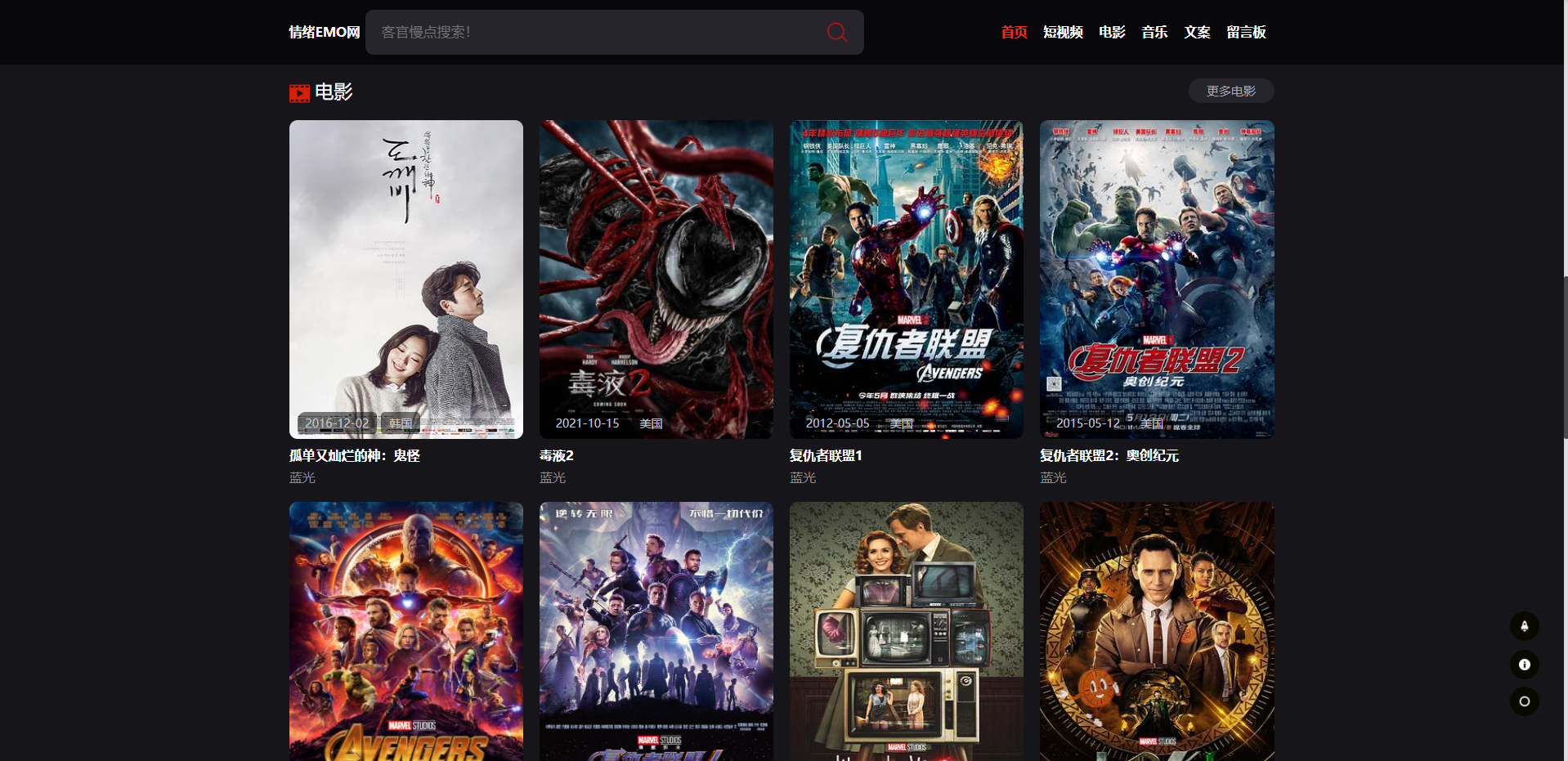Tap the red search magnifier icon
The height and width of the screenshot is (761, 1568).
click(x=836, y=32)
